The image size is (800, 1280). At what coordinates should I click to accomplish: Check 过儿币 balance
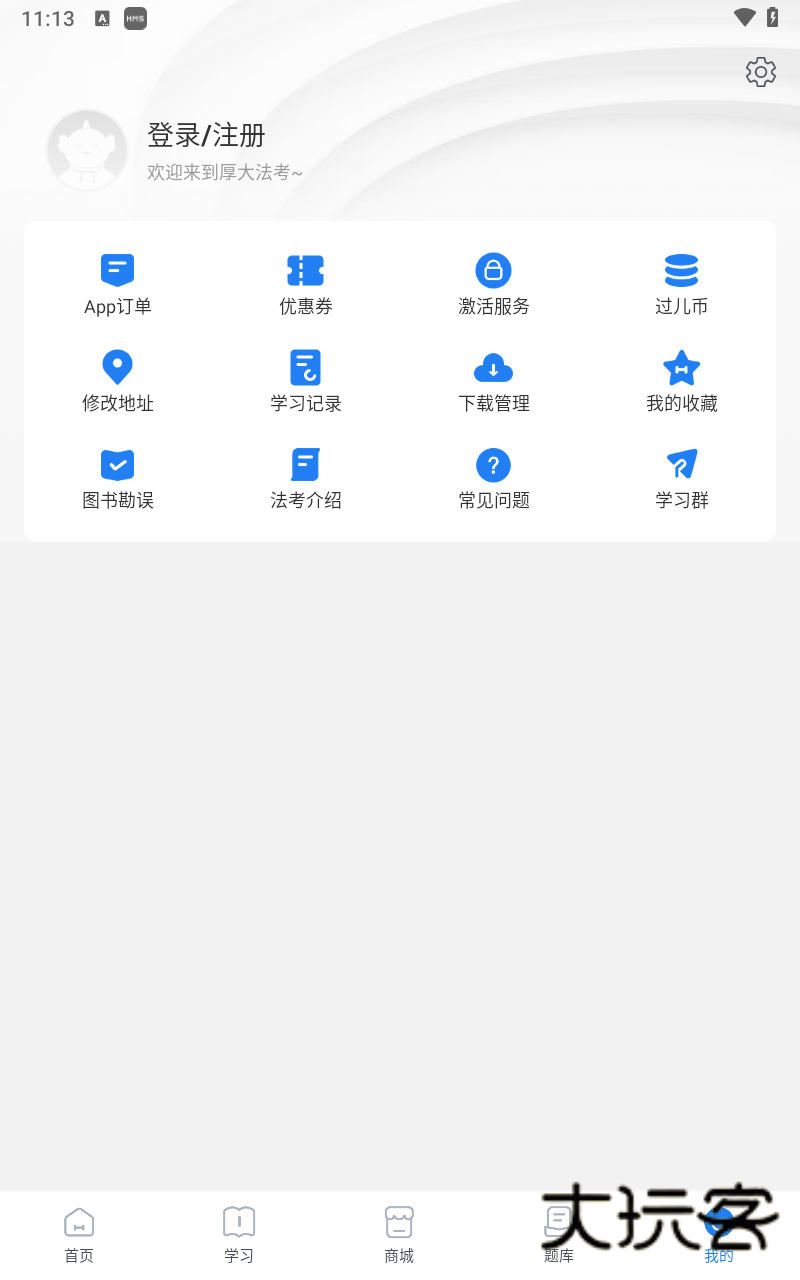pos(682,284)
